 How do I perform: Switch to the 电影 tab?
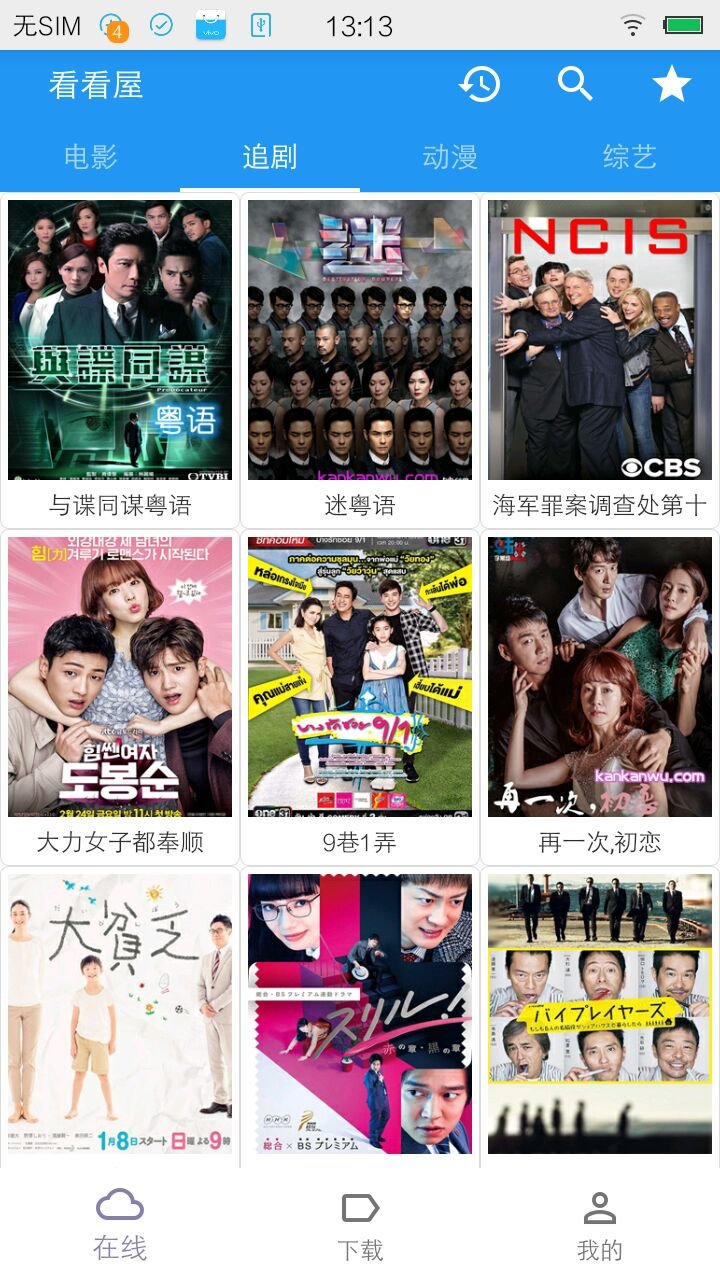click(90, 157)
